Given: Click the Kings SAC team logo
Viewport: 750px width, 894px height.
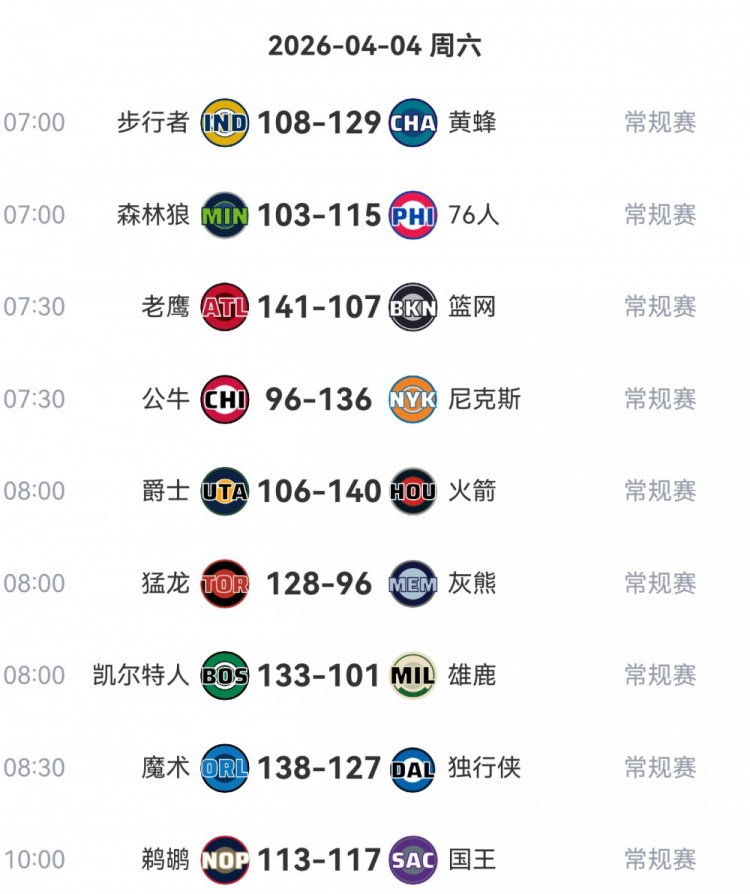Looking at the screenshot, I should pos(412,858).
